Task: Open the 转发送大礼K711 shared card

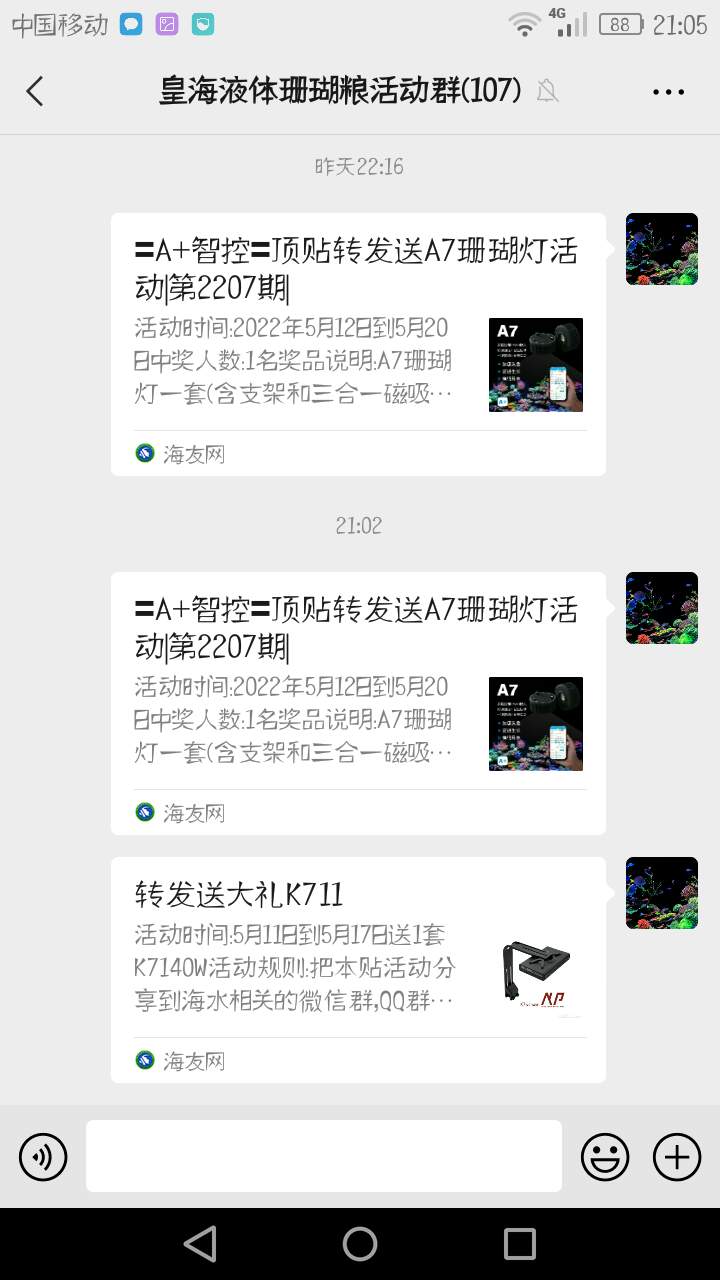Action: [358, 968]
